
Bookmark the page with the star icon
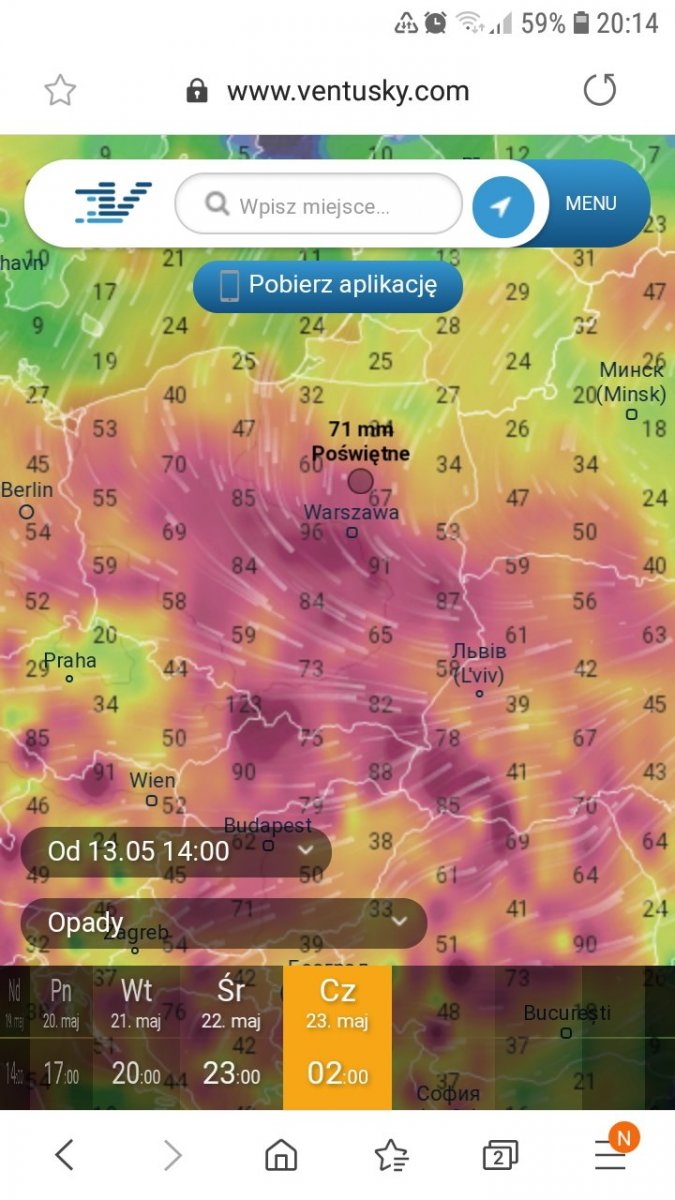(60, 91)
